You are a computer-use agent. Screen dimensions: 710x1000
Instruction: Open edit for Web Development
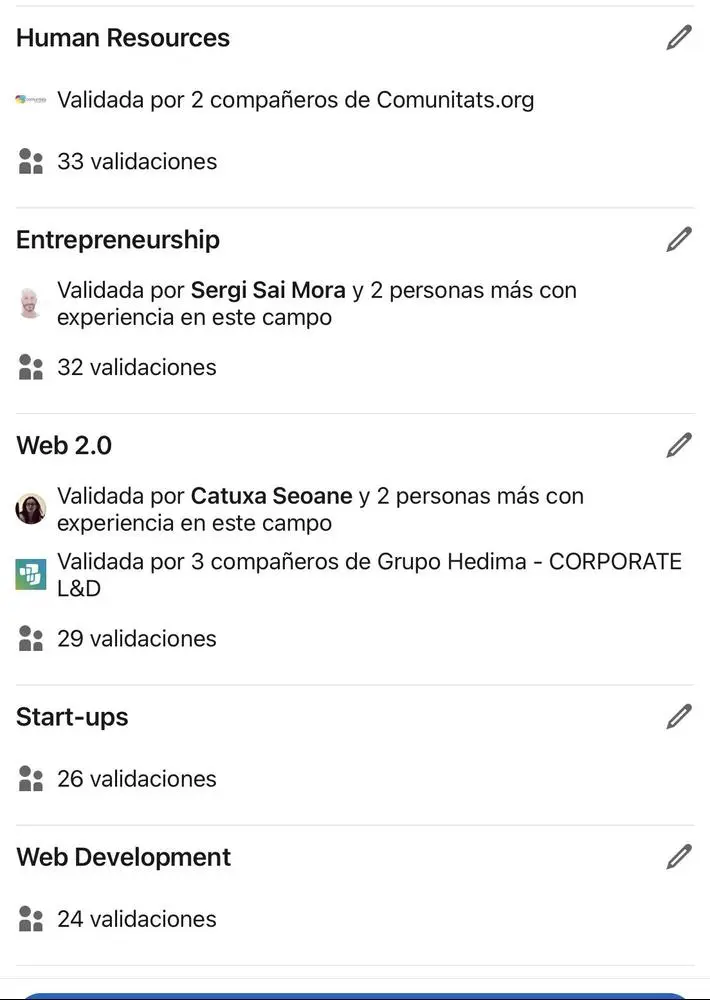click(679, 857)
